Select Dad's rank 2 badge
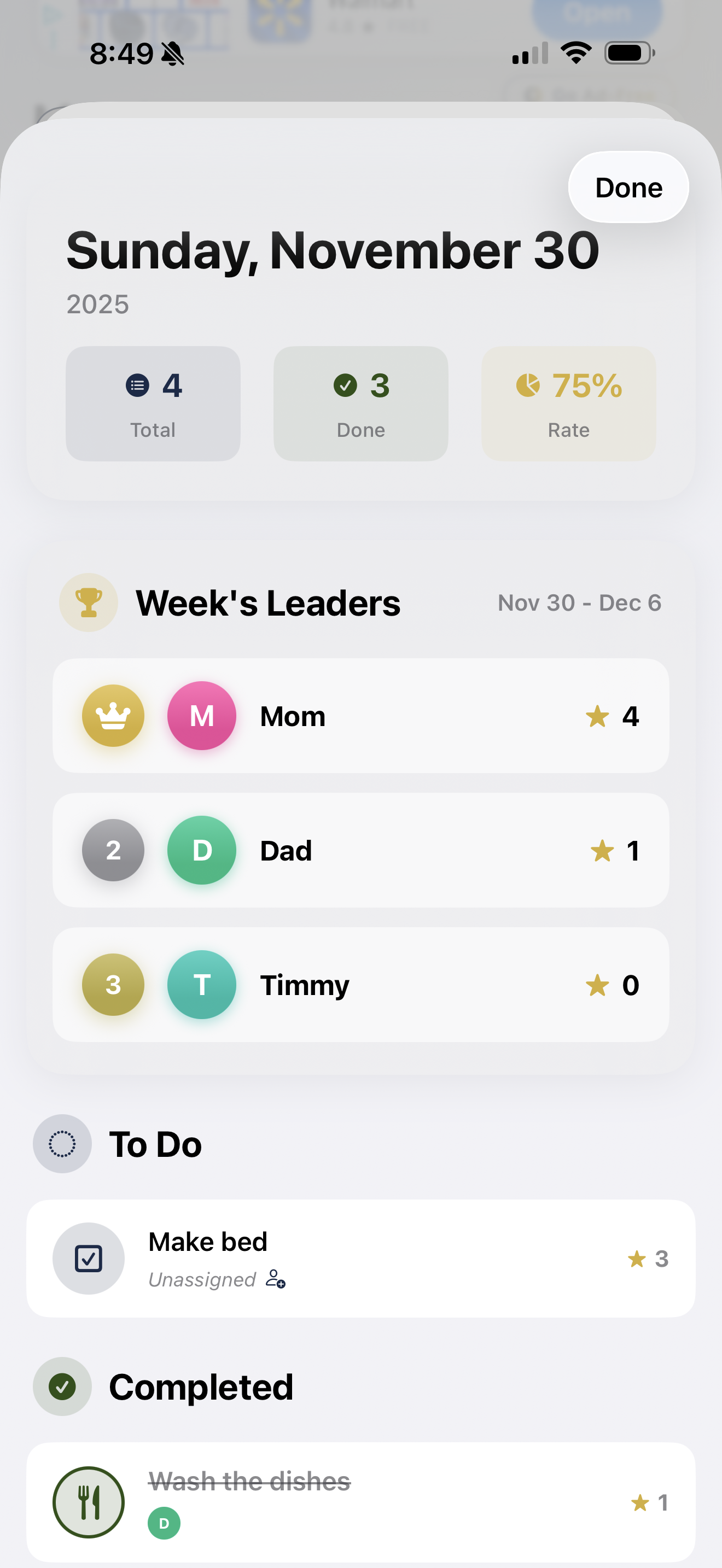This screenshot has width=722, height=1568. [113, 850]
